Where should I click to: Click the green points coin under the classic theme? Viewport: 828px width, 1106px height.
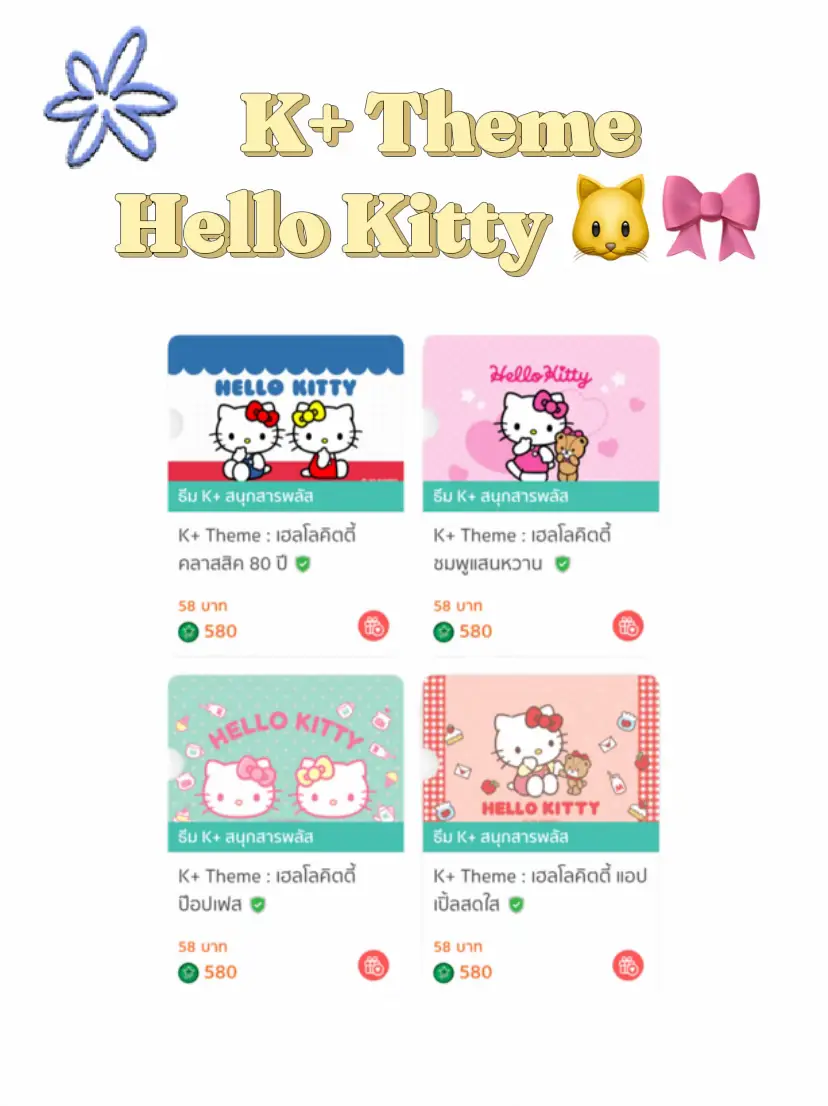pos(186,631)
